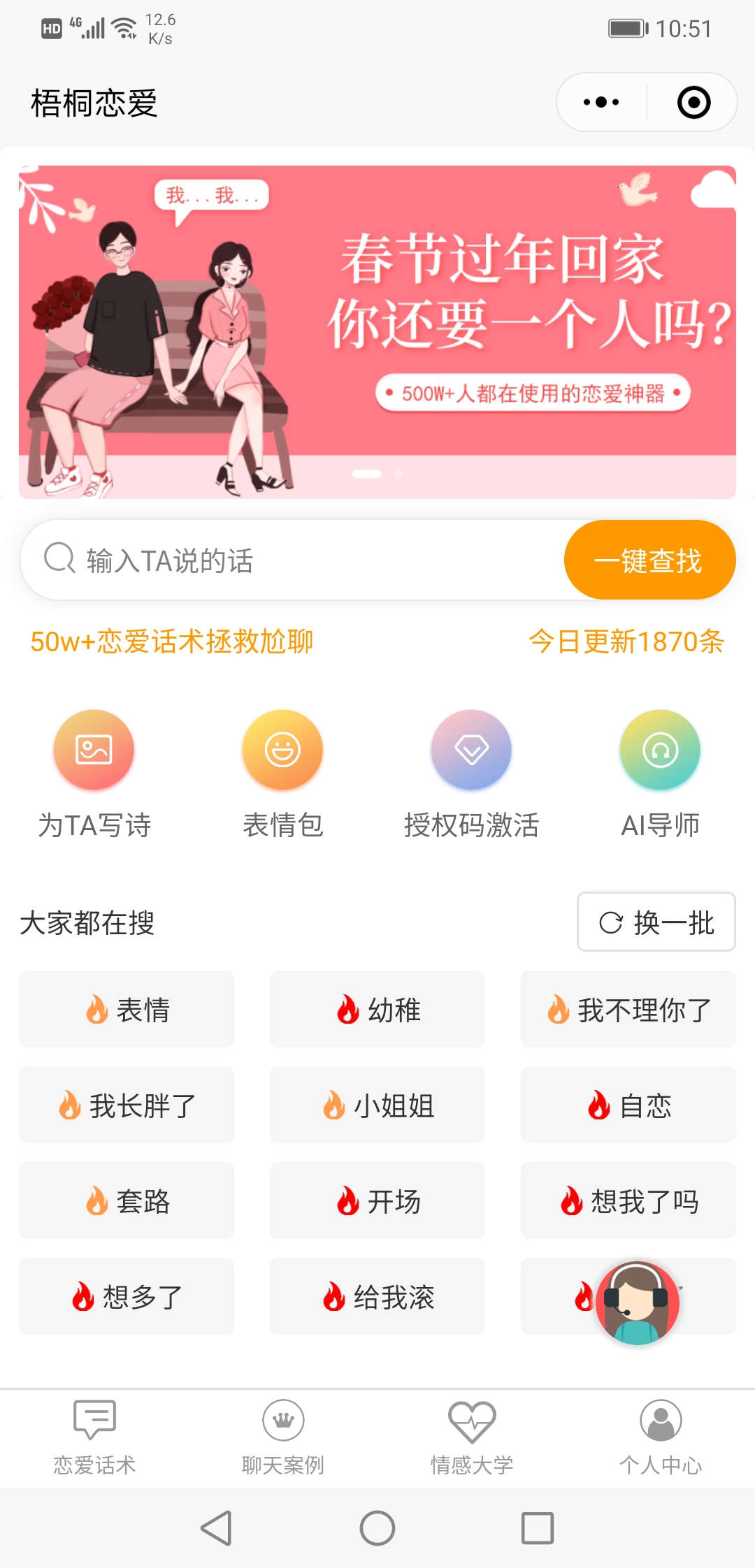
Task: Tap the system back button
Action: [x=216, y=1528]
